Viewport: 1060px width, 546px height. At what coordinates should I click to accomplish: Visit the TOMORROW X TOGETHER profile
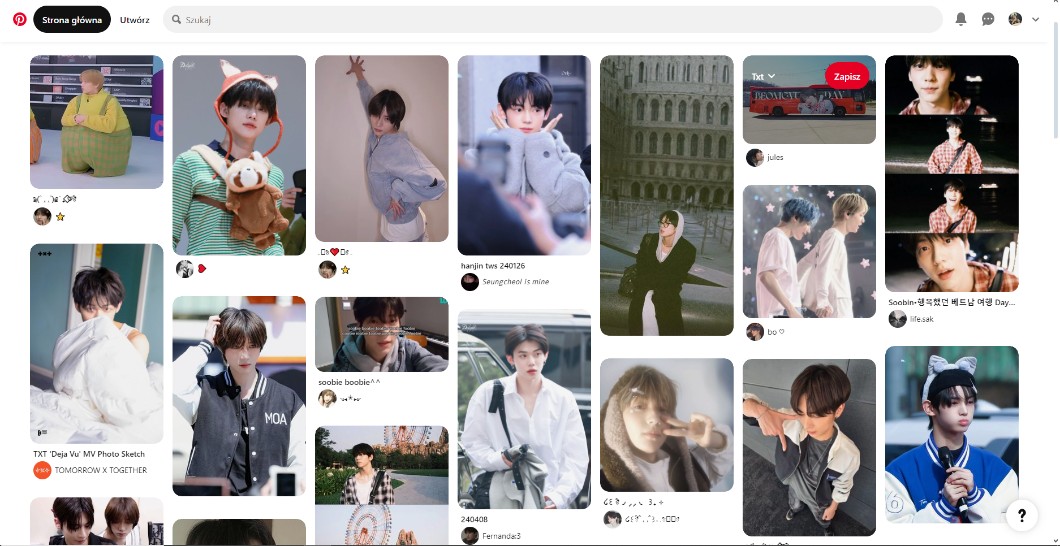coord(100,470)
